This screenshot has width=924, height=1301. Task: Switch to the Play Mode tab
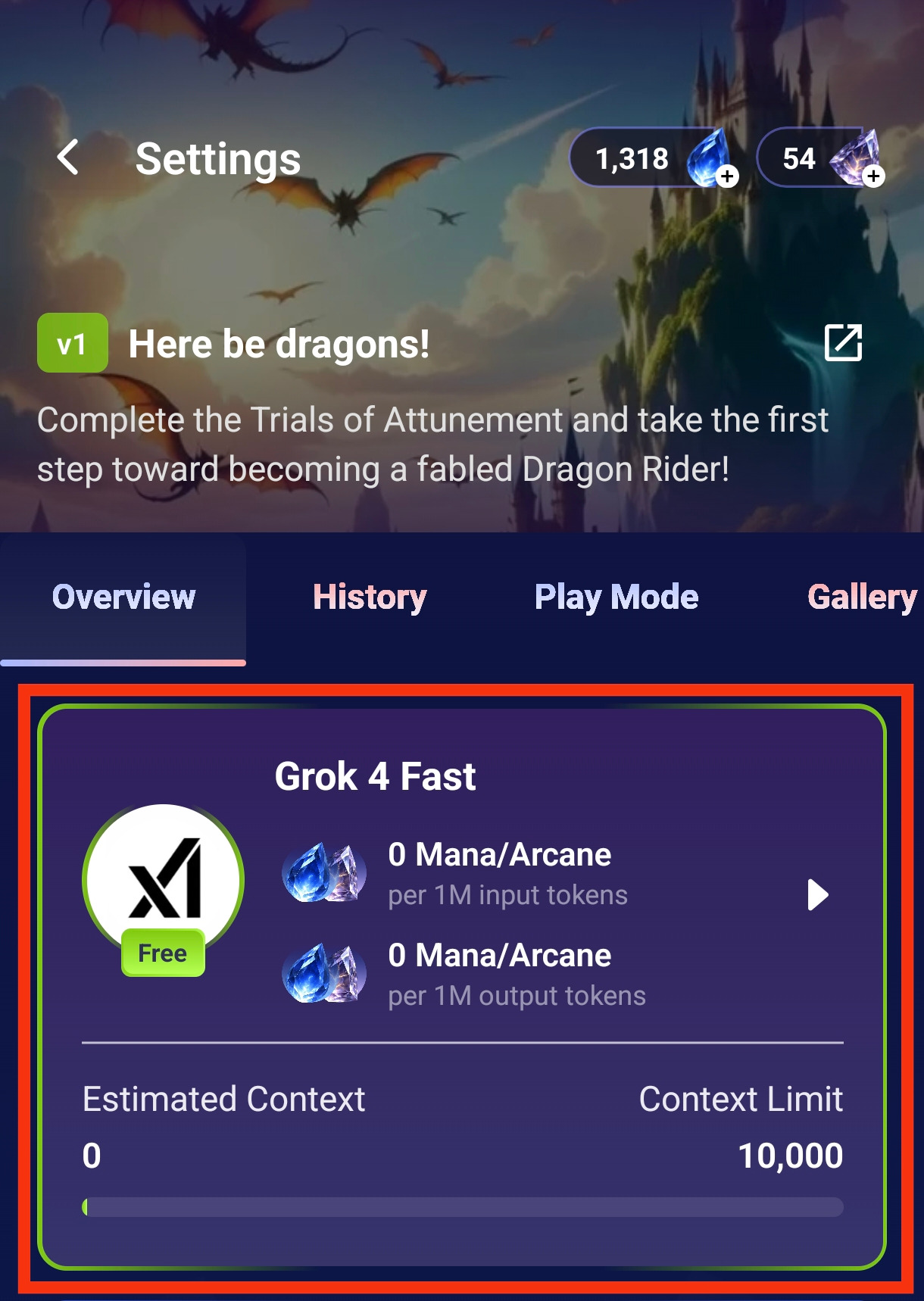[616, 597]
